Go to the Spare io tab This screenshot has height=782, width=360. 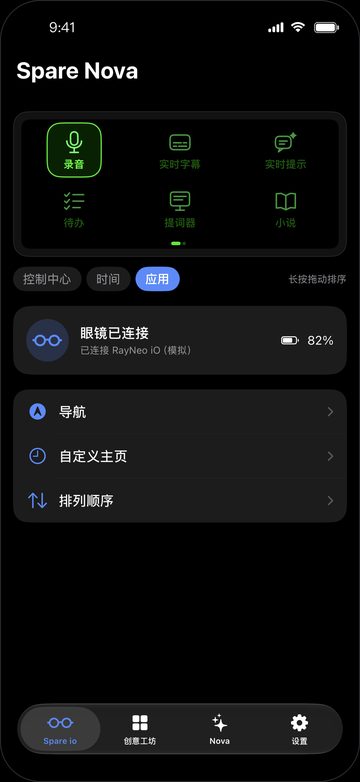coord(60,729)
